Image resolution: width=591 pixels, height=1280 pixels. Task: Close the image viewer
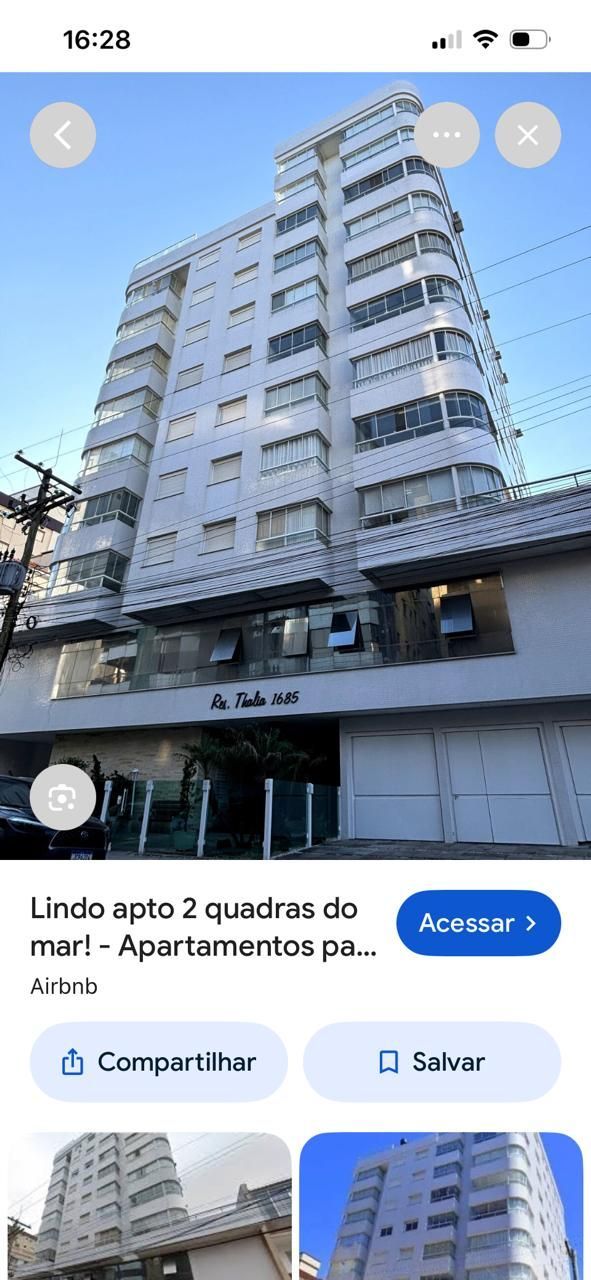528,135
